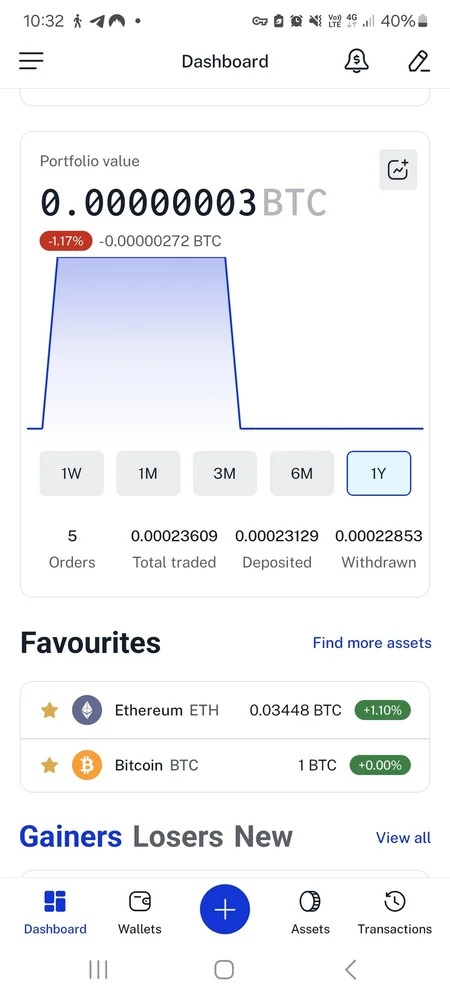450x1000 pixels.
Task: Select the 1M time range
Action: coord(148,473)
